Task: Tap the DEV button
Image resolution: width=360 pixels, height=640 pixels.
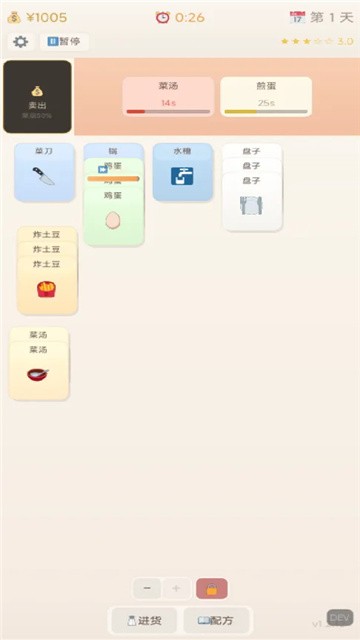Action: coord(340,618)
